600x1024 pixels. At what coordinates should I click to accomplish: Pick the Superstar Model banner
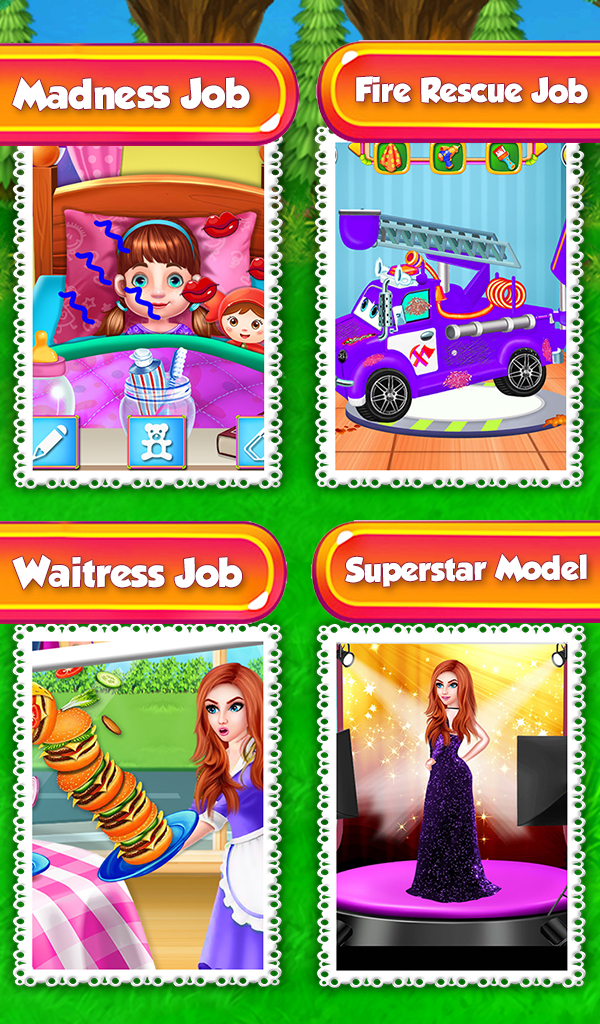click(x=462, y=571)
